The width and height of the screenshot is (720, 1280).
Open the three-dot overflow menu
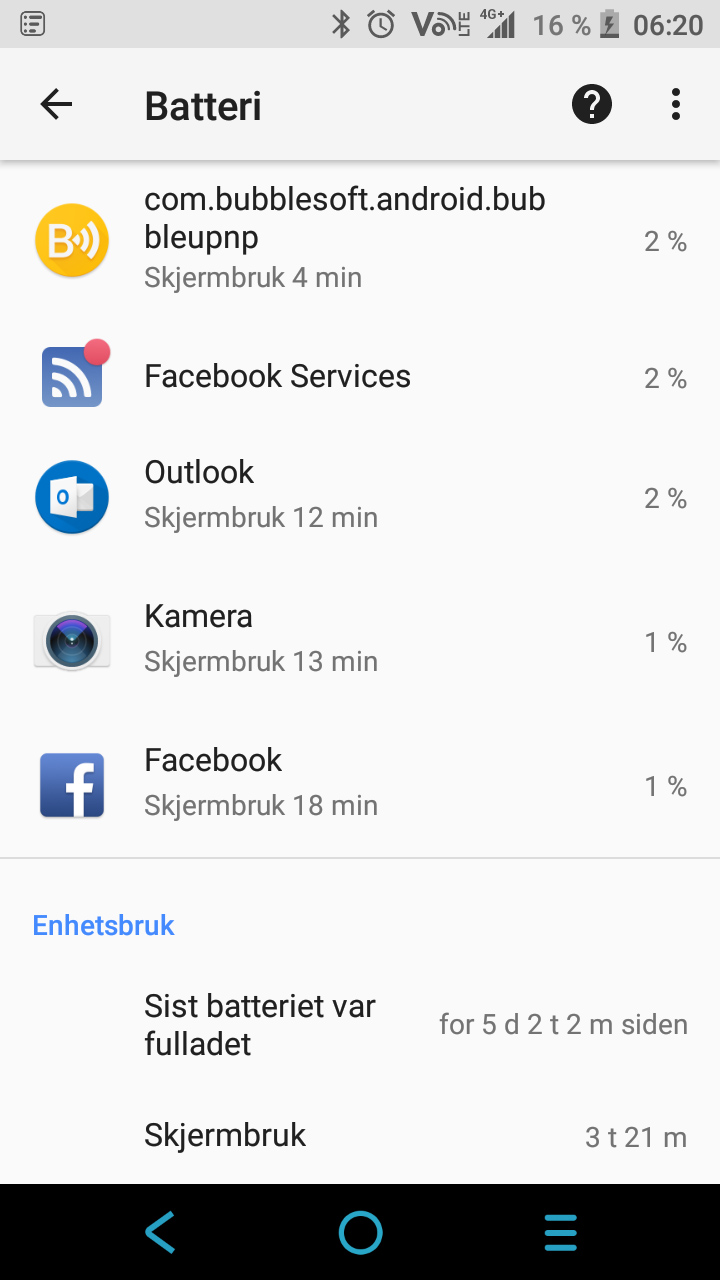pos(676,104)
